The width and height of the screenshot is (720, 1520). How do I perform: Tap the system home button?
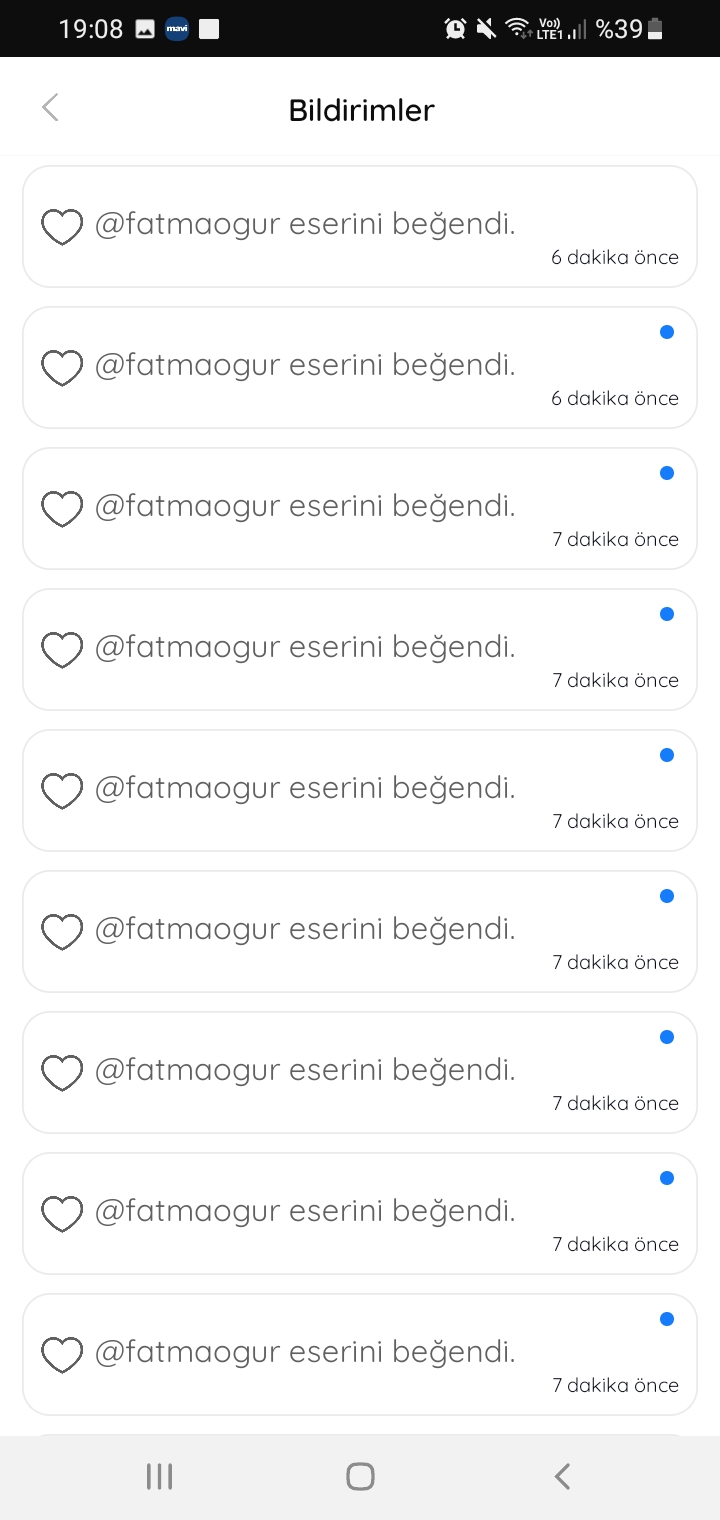coord(360,1476)
